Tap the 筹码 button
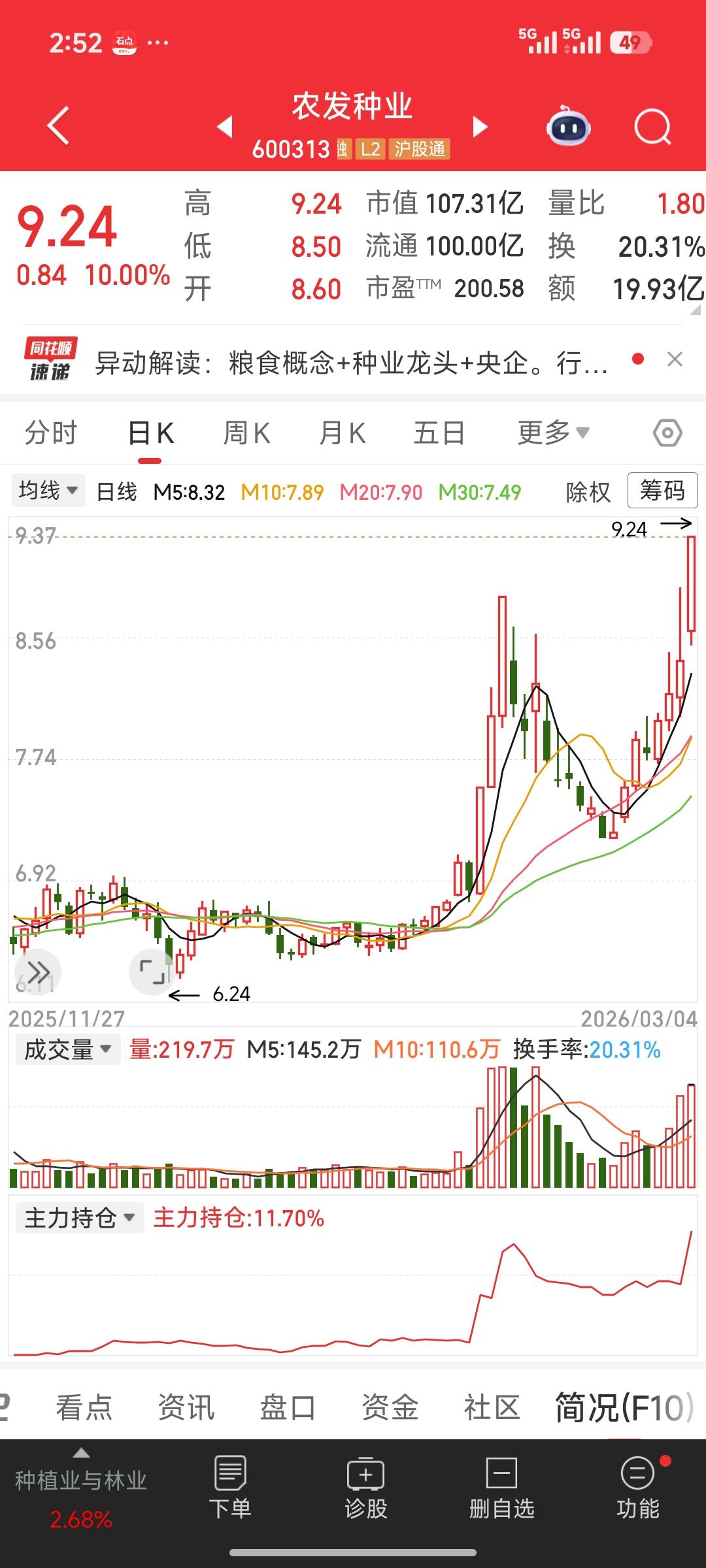 tap(662, 491)
